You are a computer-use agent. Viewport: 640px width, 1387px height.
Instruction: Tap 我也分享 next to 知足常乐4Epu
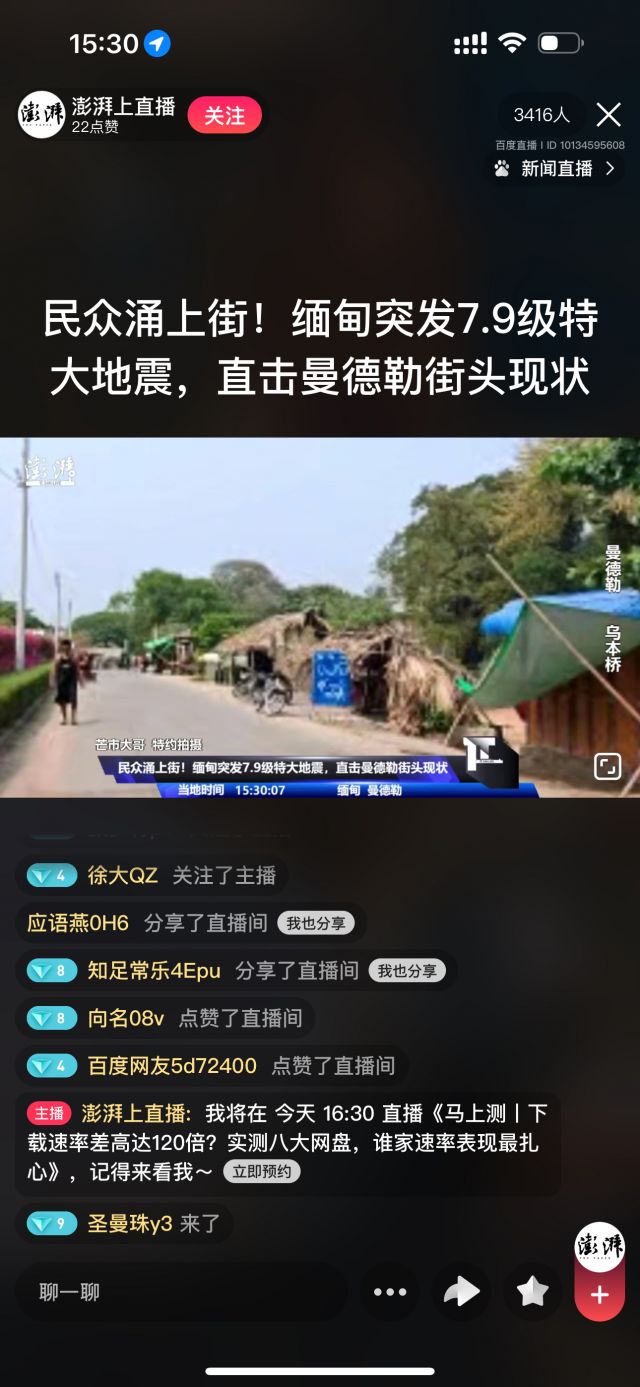pyautogui.click(x=406, y=970)
